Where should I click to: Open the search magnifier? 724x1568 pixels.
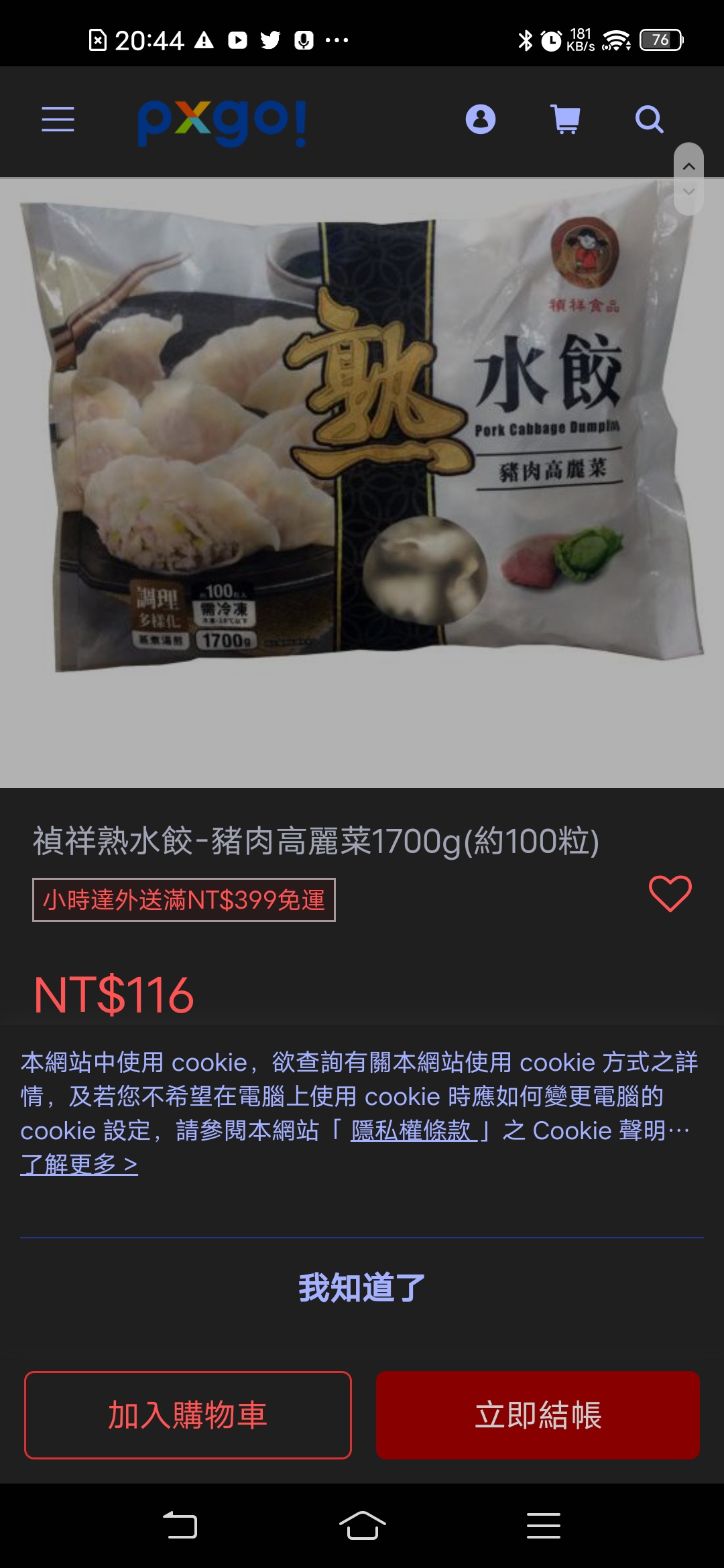click(x=649, y=119)
